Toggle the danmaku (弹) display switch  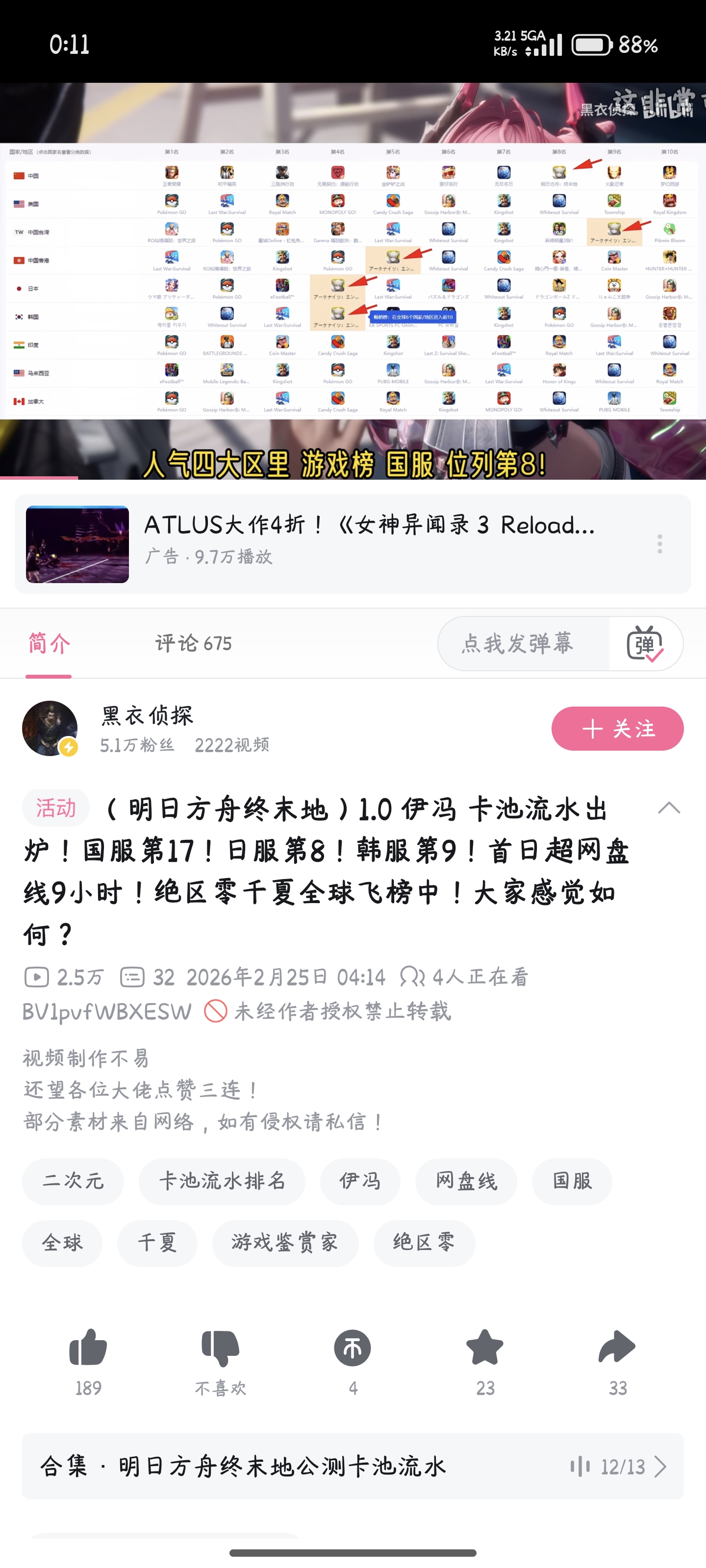[645, 643]
